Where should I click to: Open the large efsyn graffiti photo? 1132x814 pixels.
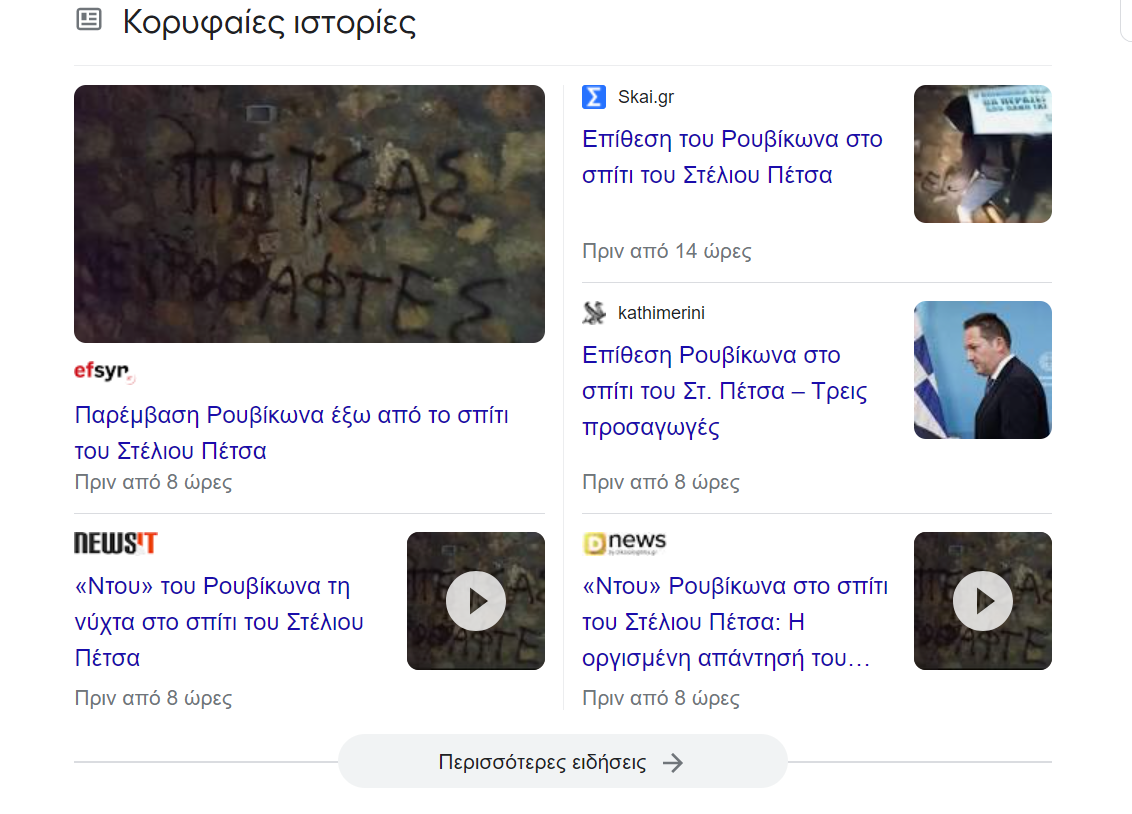tap(309, 214)
